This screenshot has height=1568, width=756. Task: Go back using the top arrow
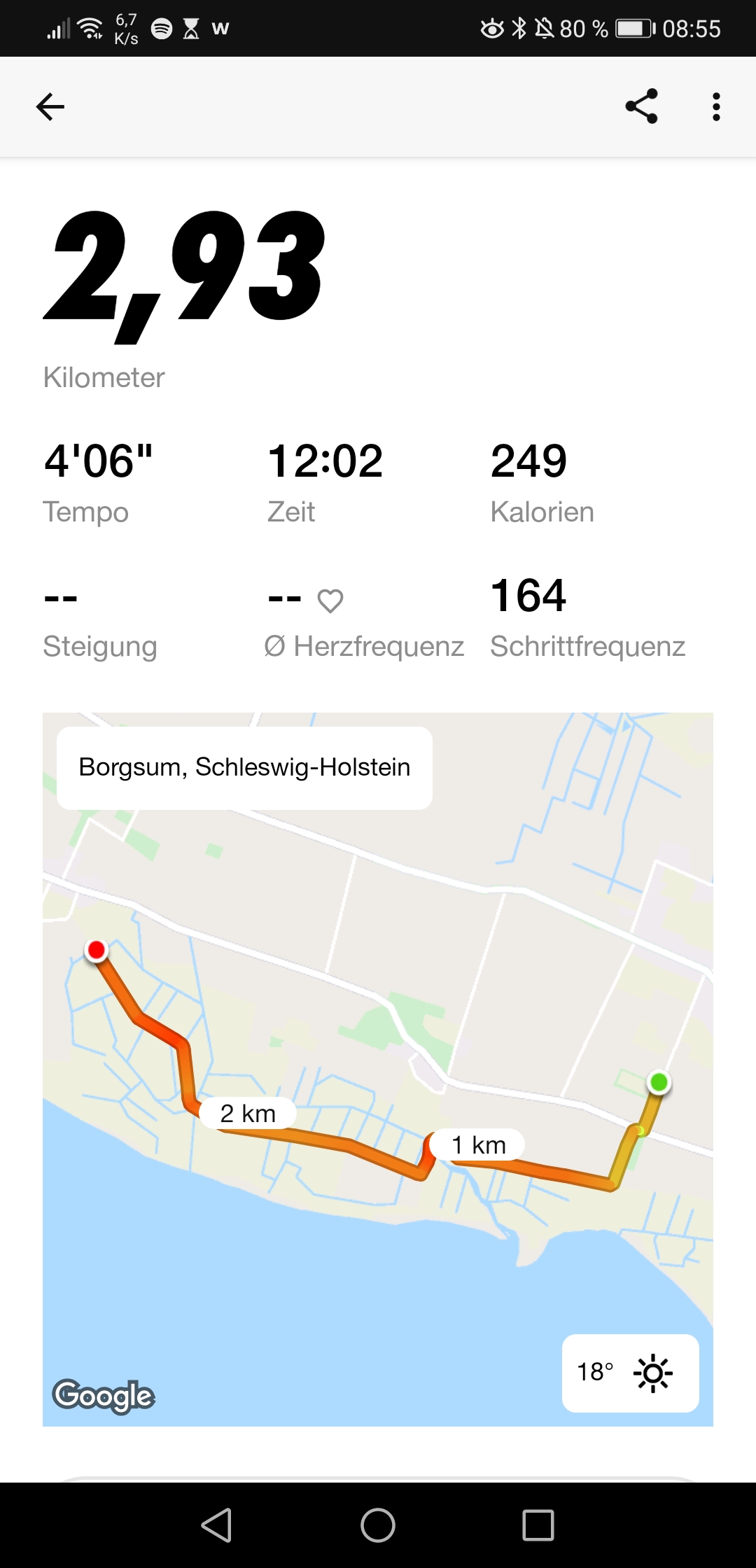pyautogui.click(x=50, y=107)
